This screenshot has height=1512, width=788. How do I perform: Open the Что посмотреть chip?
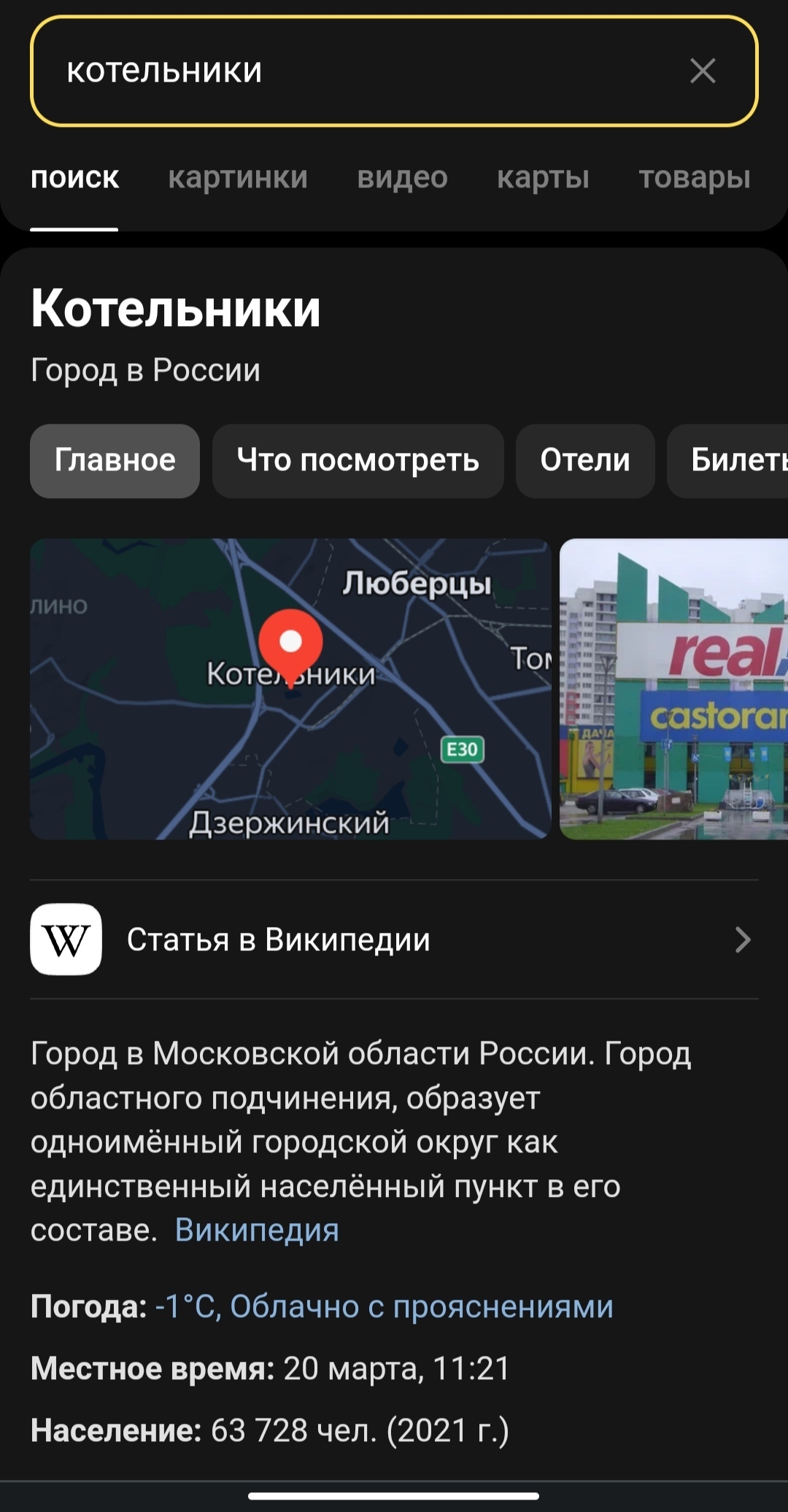pos(358,461)
